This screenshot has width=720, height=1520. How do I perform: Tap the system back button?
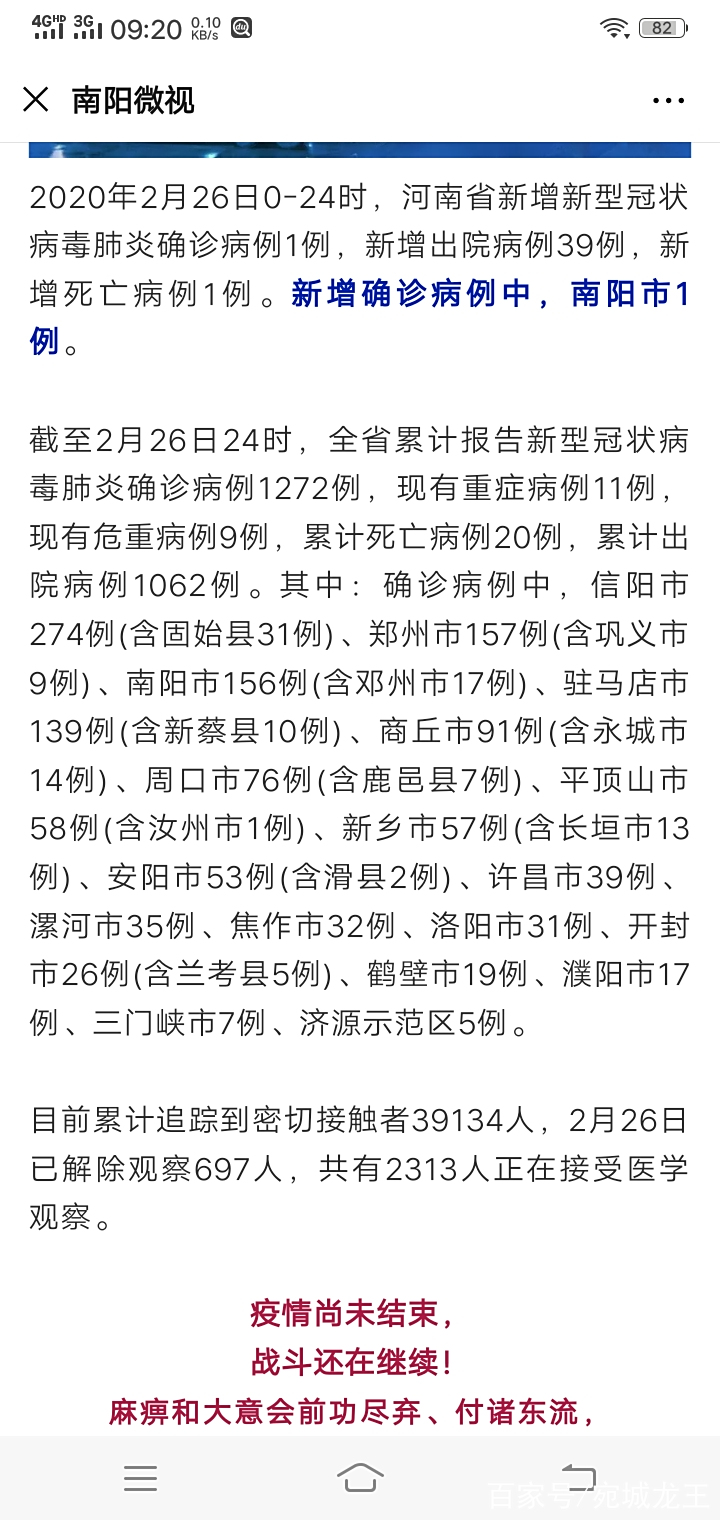(578, 1478)
